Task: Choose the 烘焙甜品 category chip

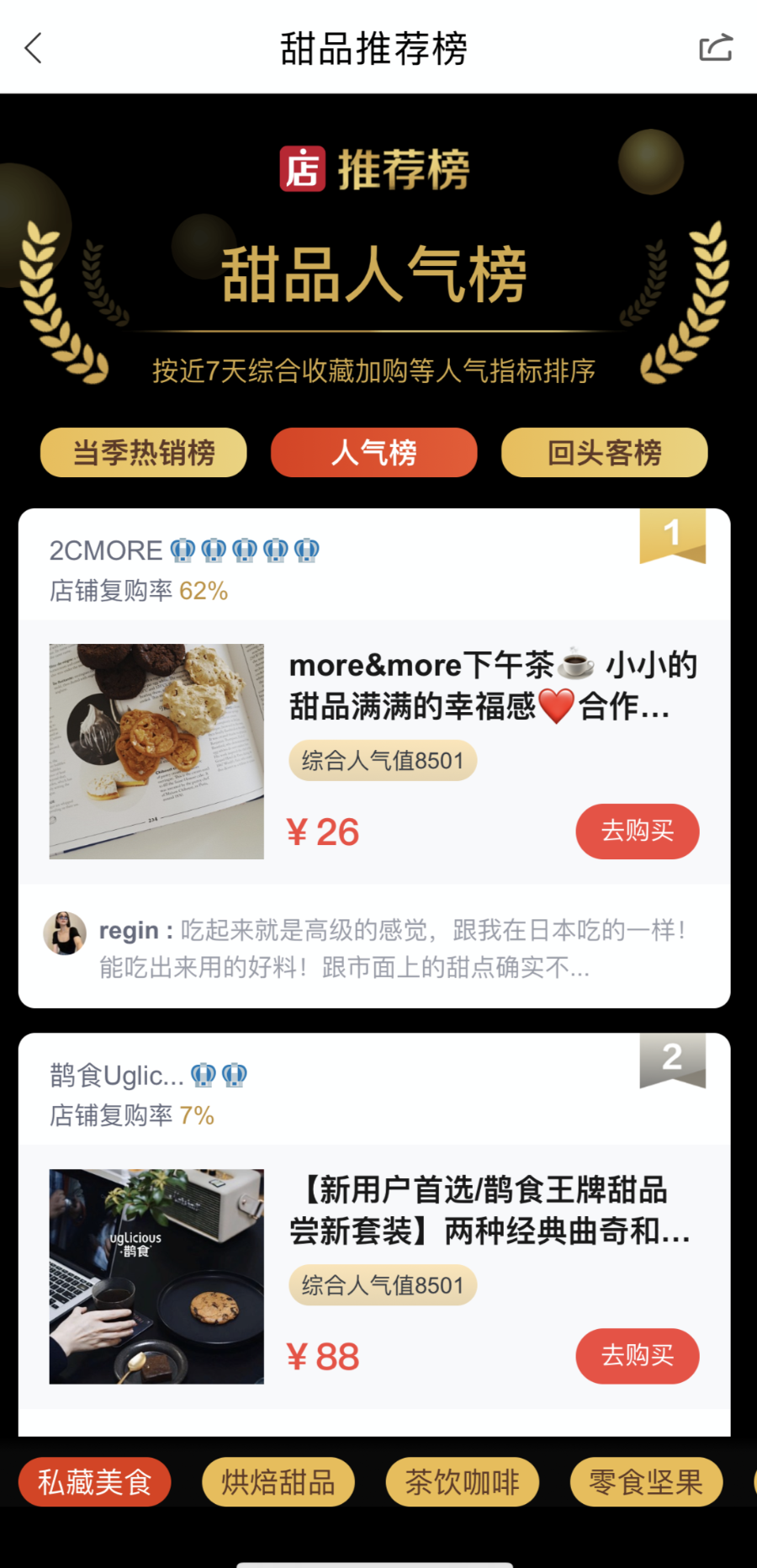Action: (278, 1482)
